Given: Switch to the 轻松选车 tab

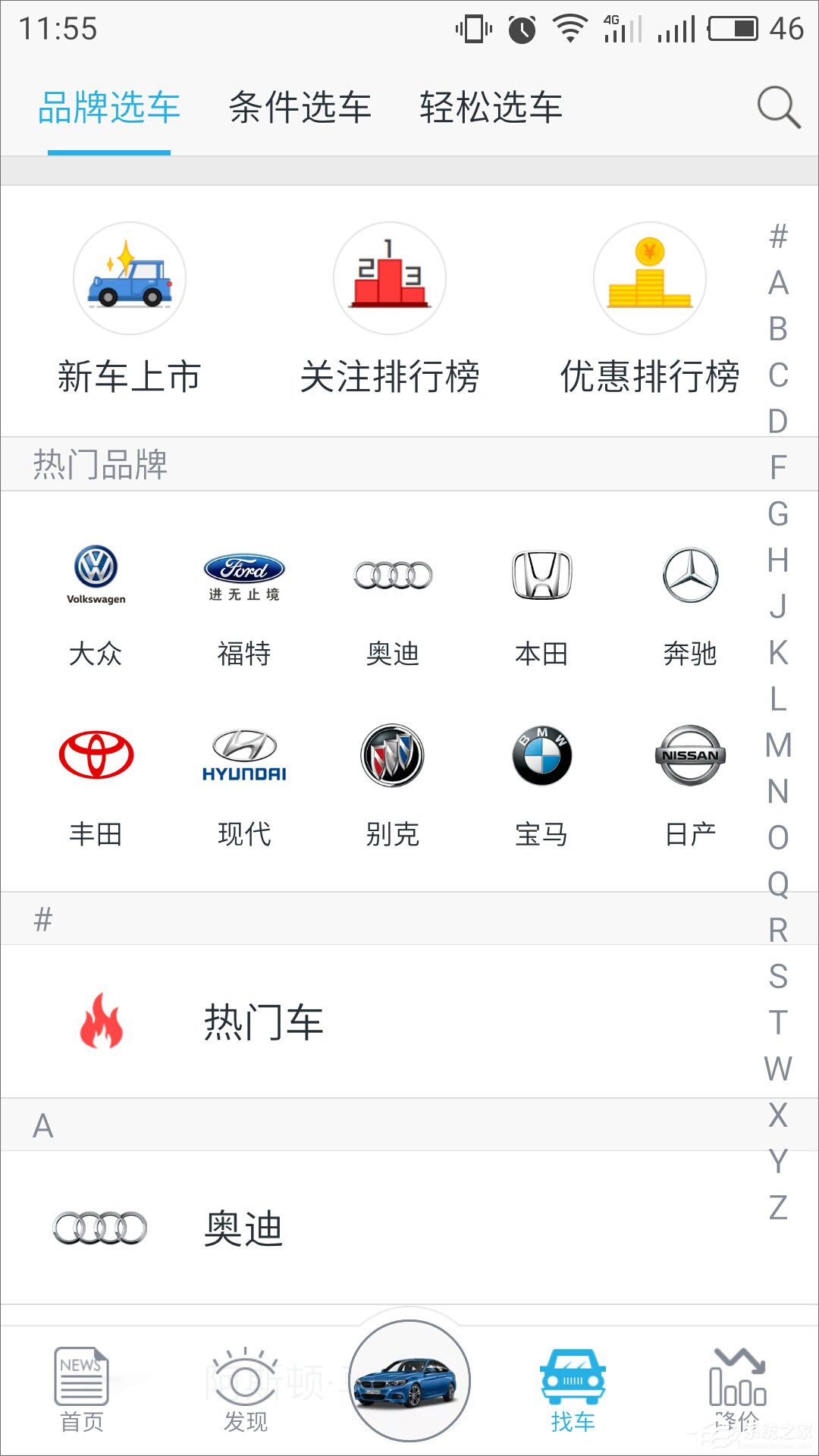Looking at the screenshot, I should click(490, 106).
